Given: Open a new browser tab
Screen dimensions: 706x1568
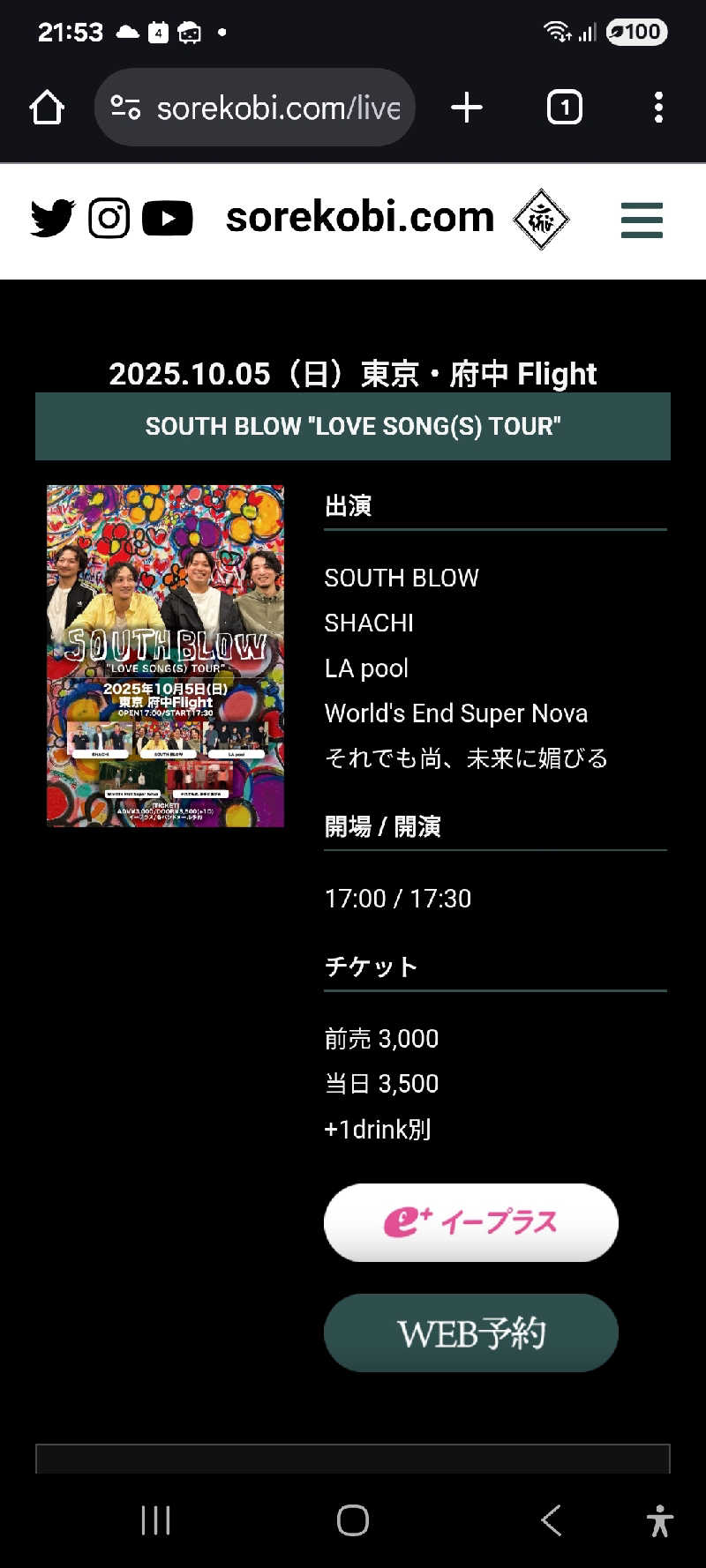Looking at the screenshot, I should coord(467,108).
